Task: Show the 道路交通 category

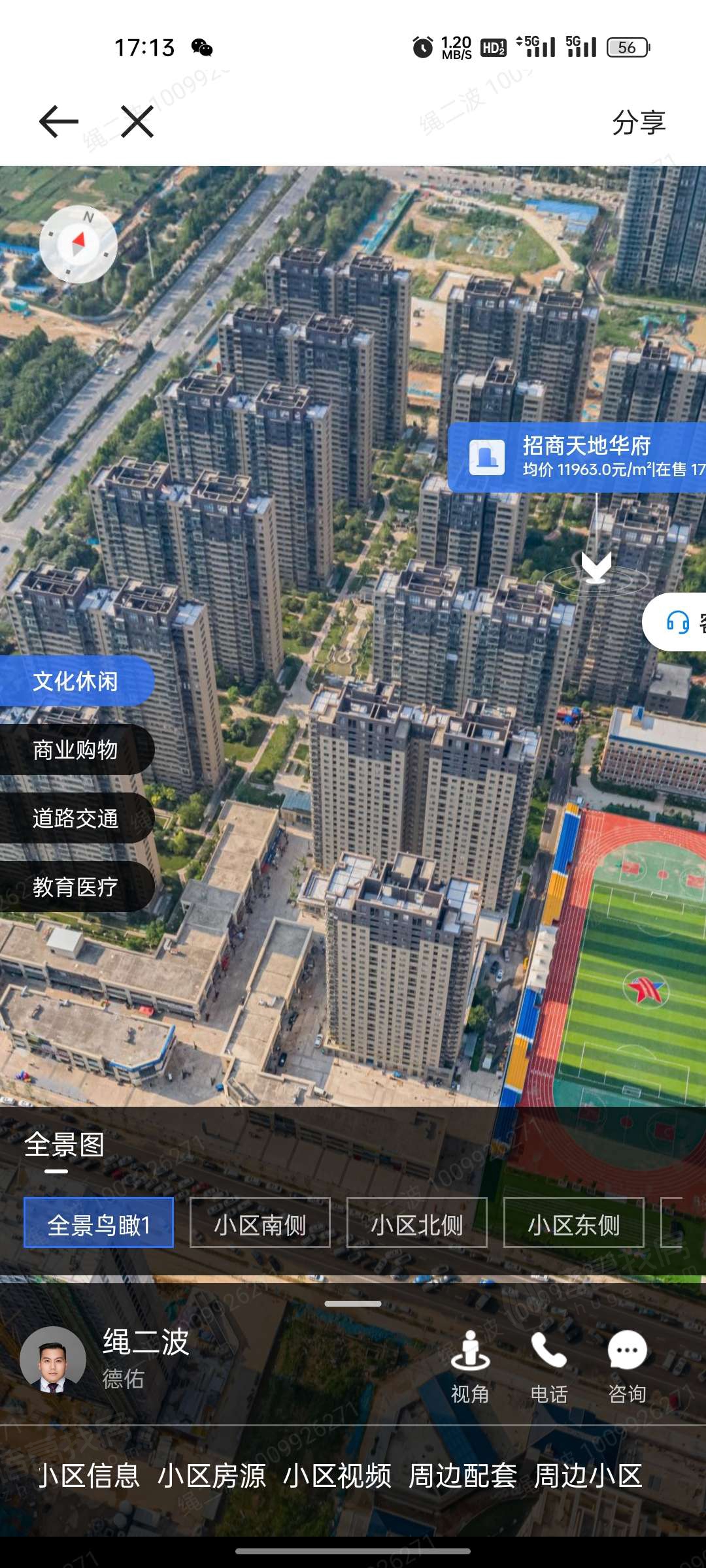Action: (x=75, y=818)
